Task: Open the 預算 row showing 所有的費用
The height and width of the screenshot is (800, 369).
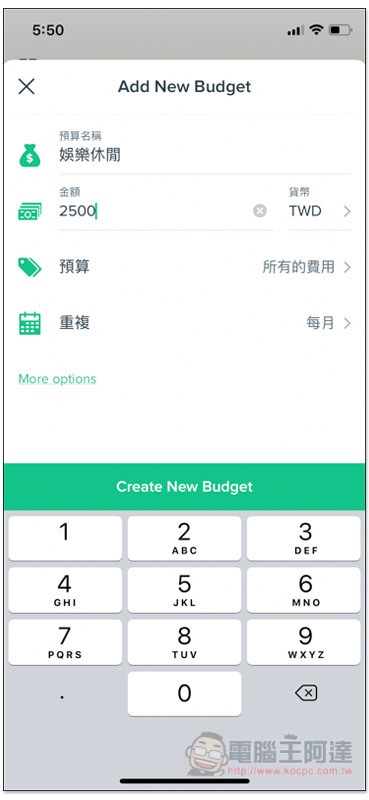Action: [185, 267]
